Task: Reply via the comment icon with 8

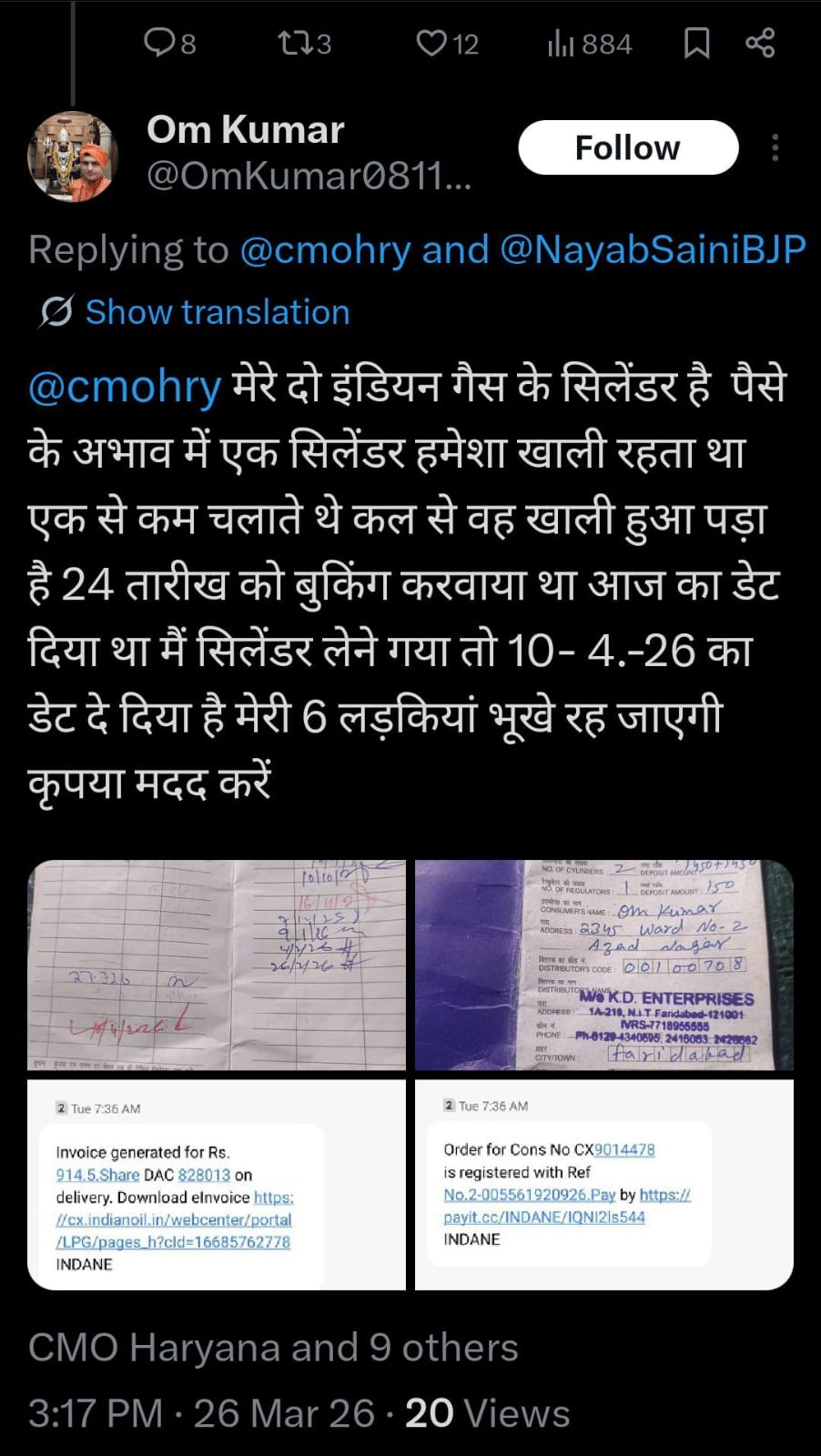Action: pos(169,43)
